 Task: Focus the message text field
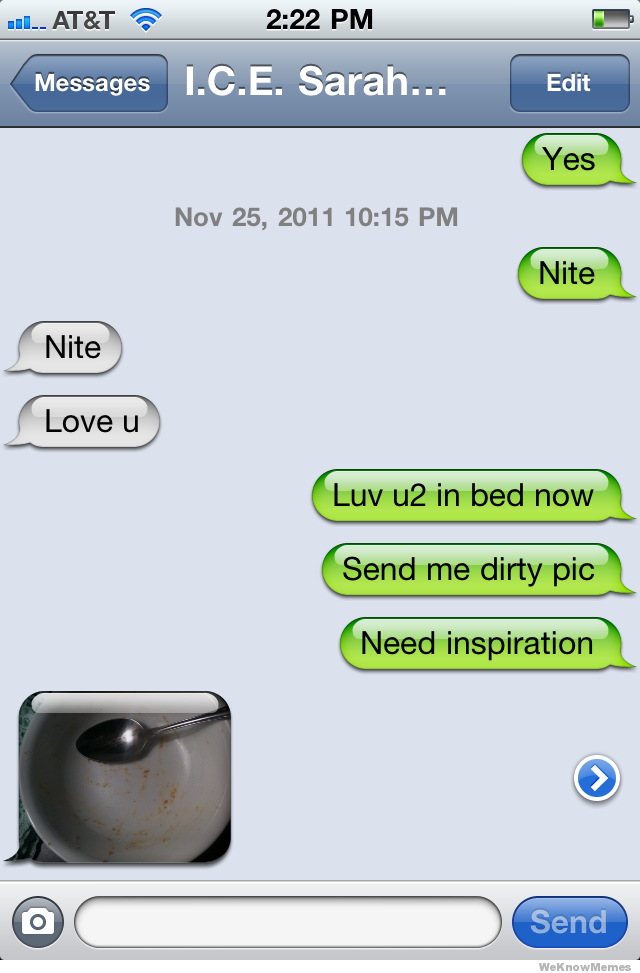tap(287, 921)
